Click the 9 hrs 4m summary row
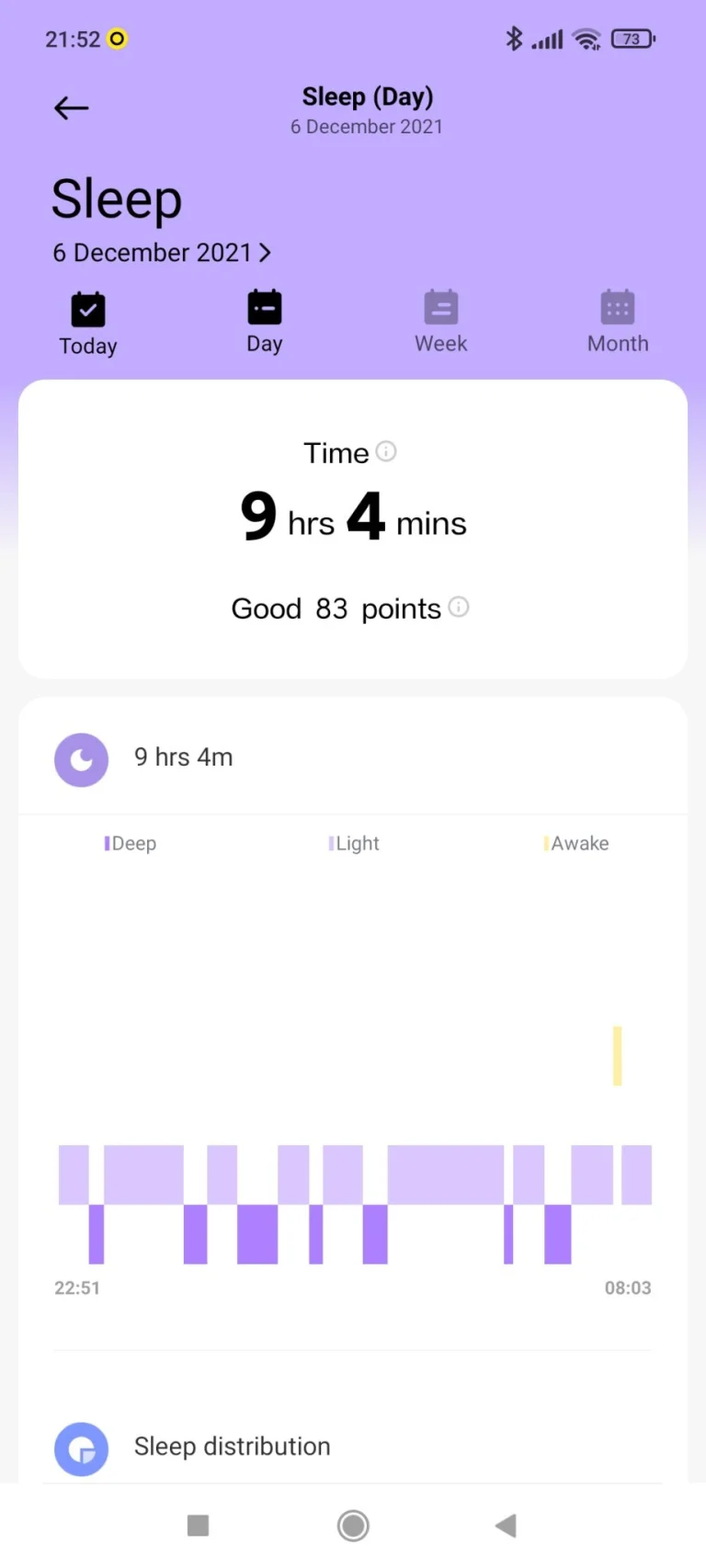 coord(184,757)
